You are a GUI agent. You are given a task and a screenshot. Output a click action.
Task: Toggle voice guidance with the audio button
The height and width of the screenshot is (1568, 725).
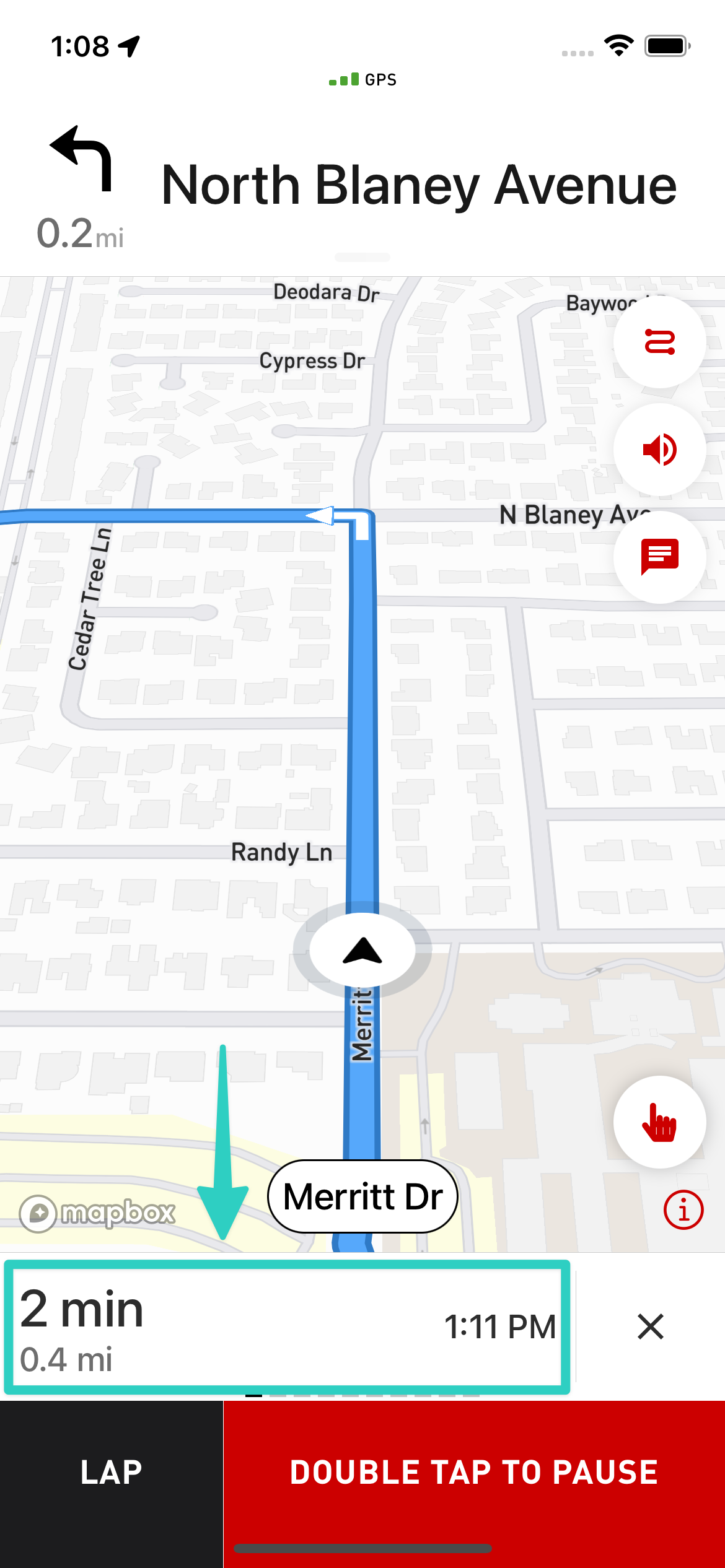click(x=659, y=450)
